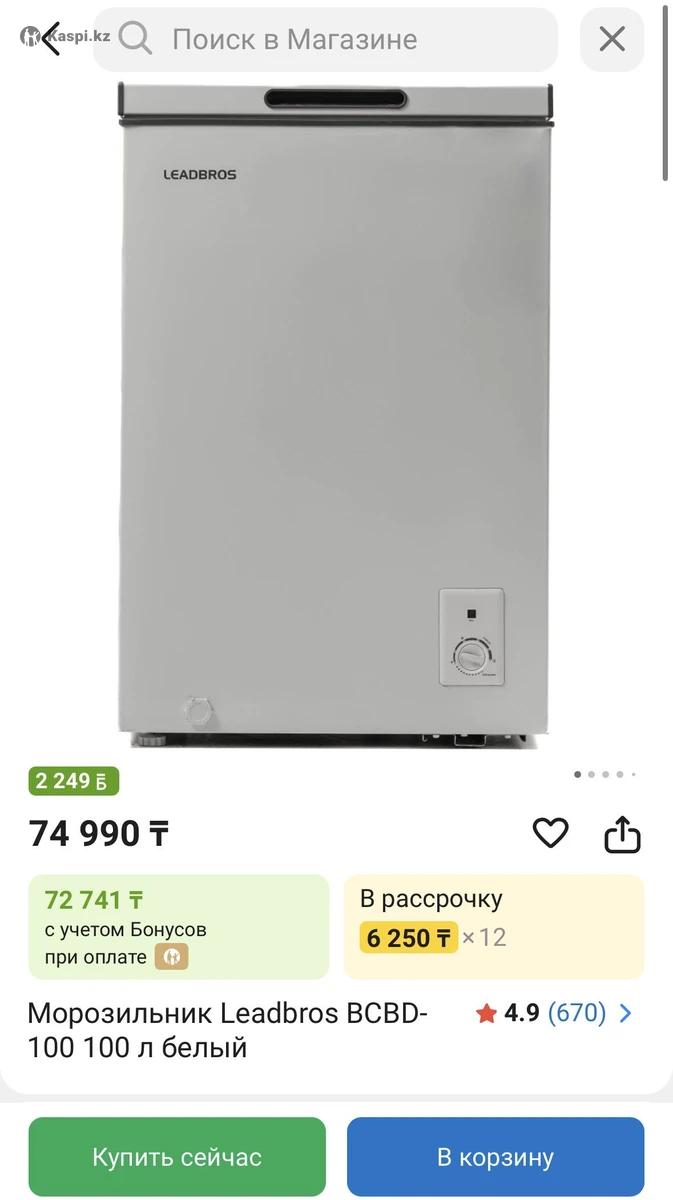Viewport: 673px width, 1200px height.
Task: Add the item via 'В корзину'
Action: click(495, 1157)
